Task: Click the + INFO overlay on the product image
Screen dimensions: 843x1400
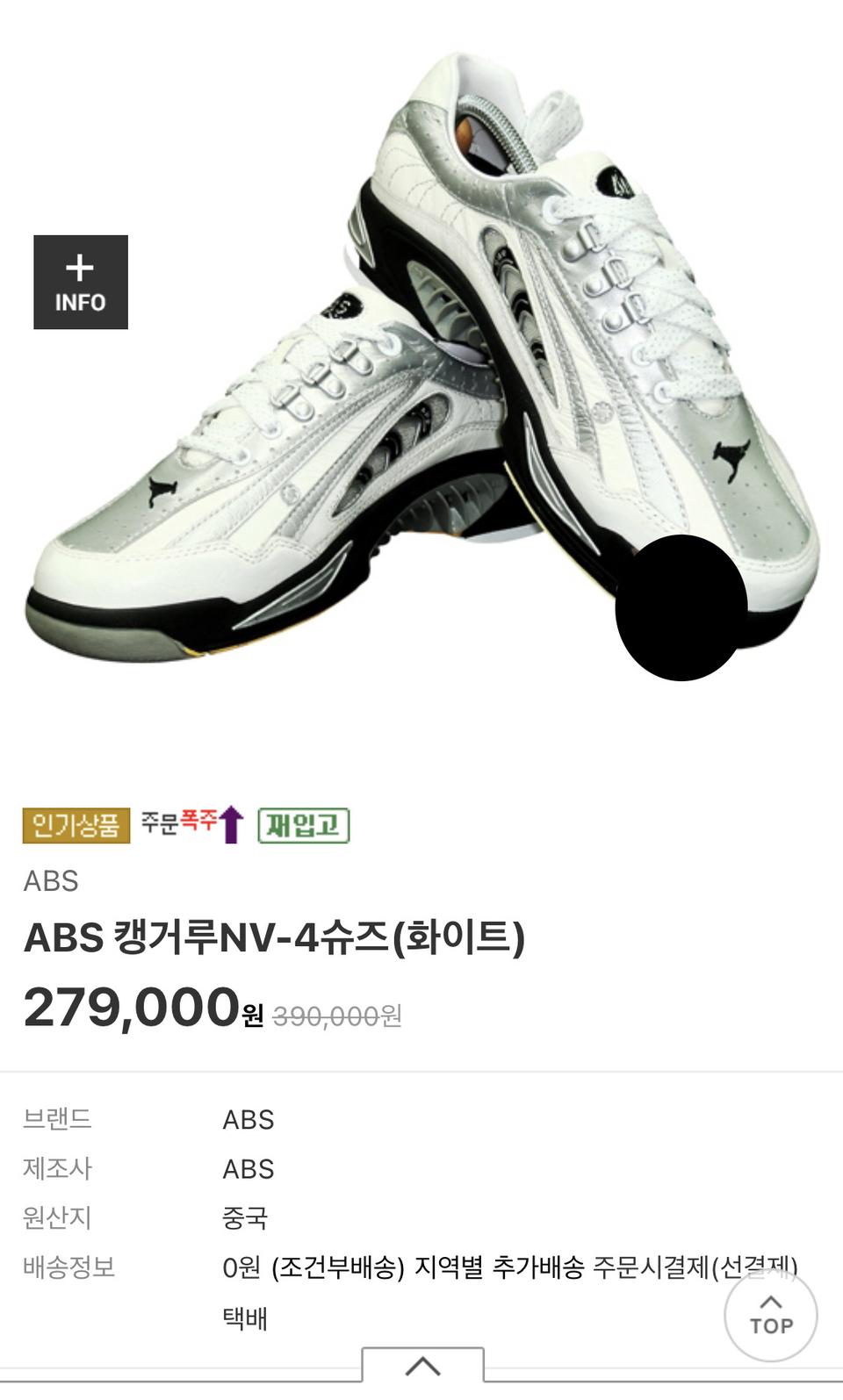Action: click(x=80, y=284)
